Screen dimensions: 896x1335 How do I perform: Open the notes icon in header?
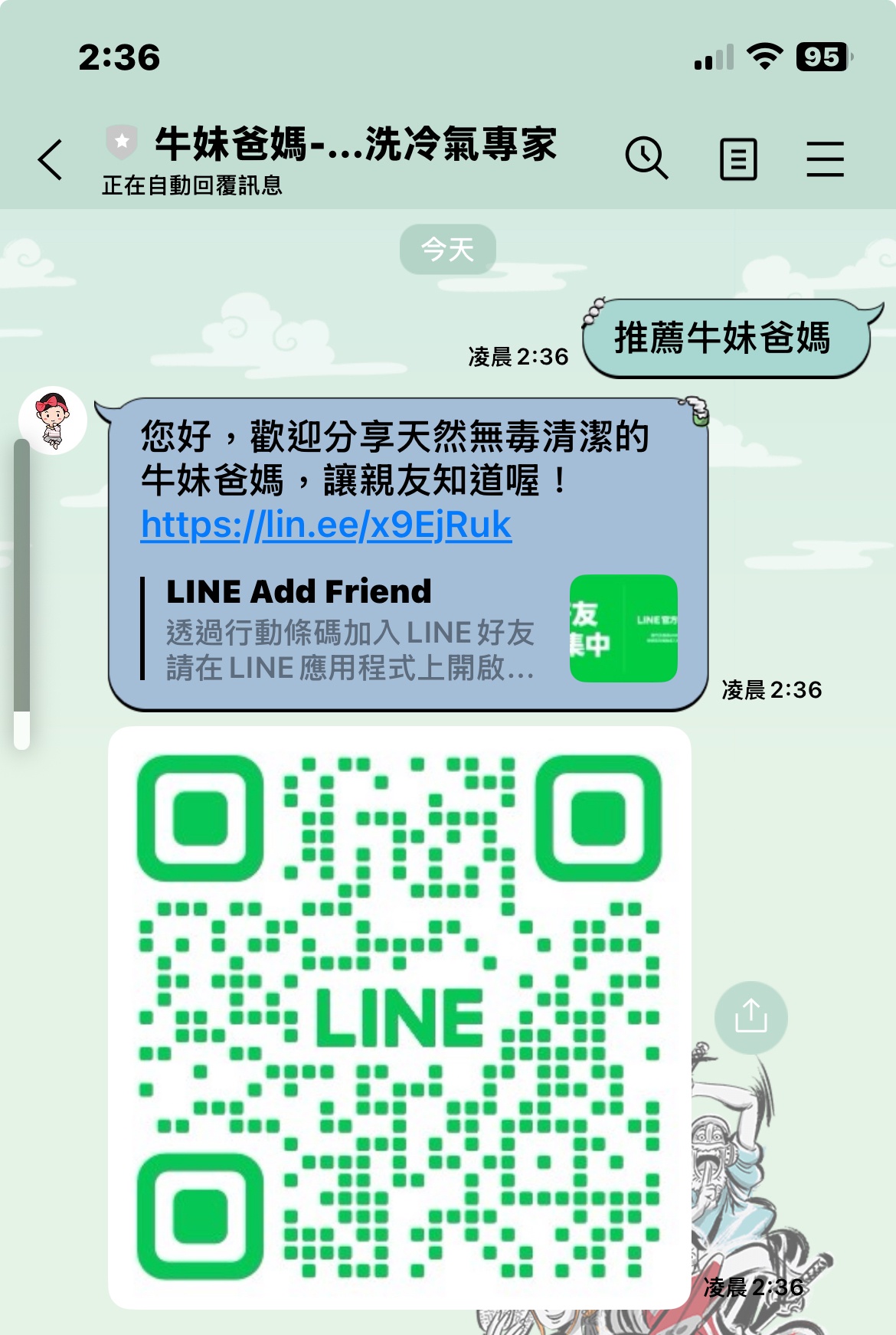[738, 159]
